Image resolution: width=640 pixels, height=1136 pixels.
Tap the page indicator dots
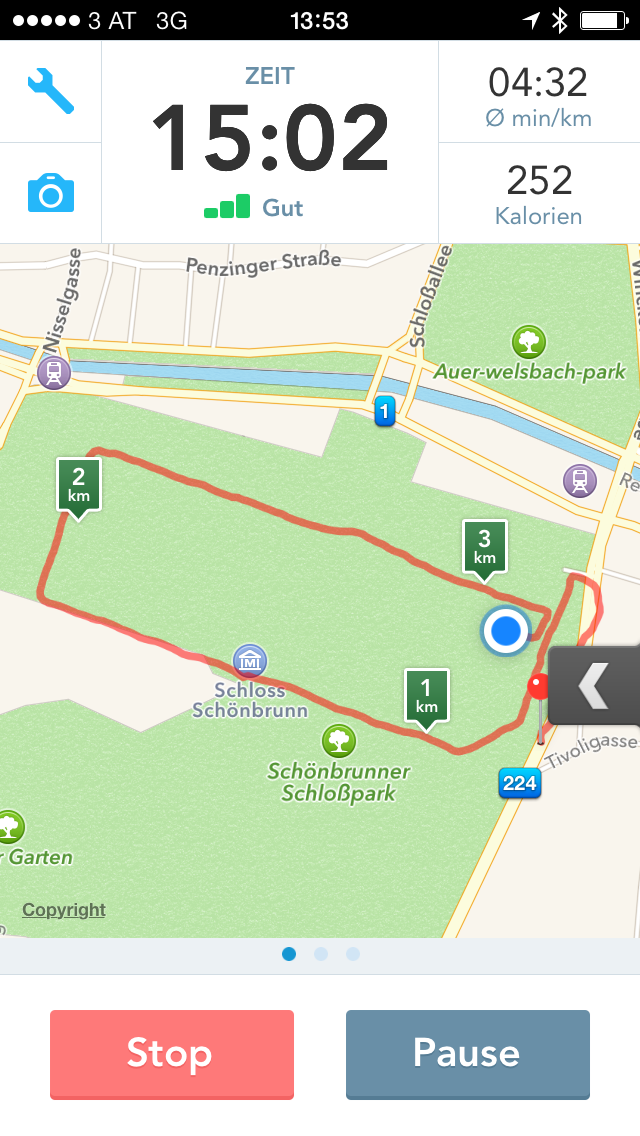tap(320, 954)
